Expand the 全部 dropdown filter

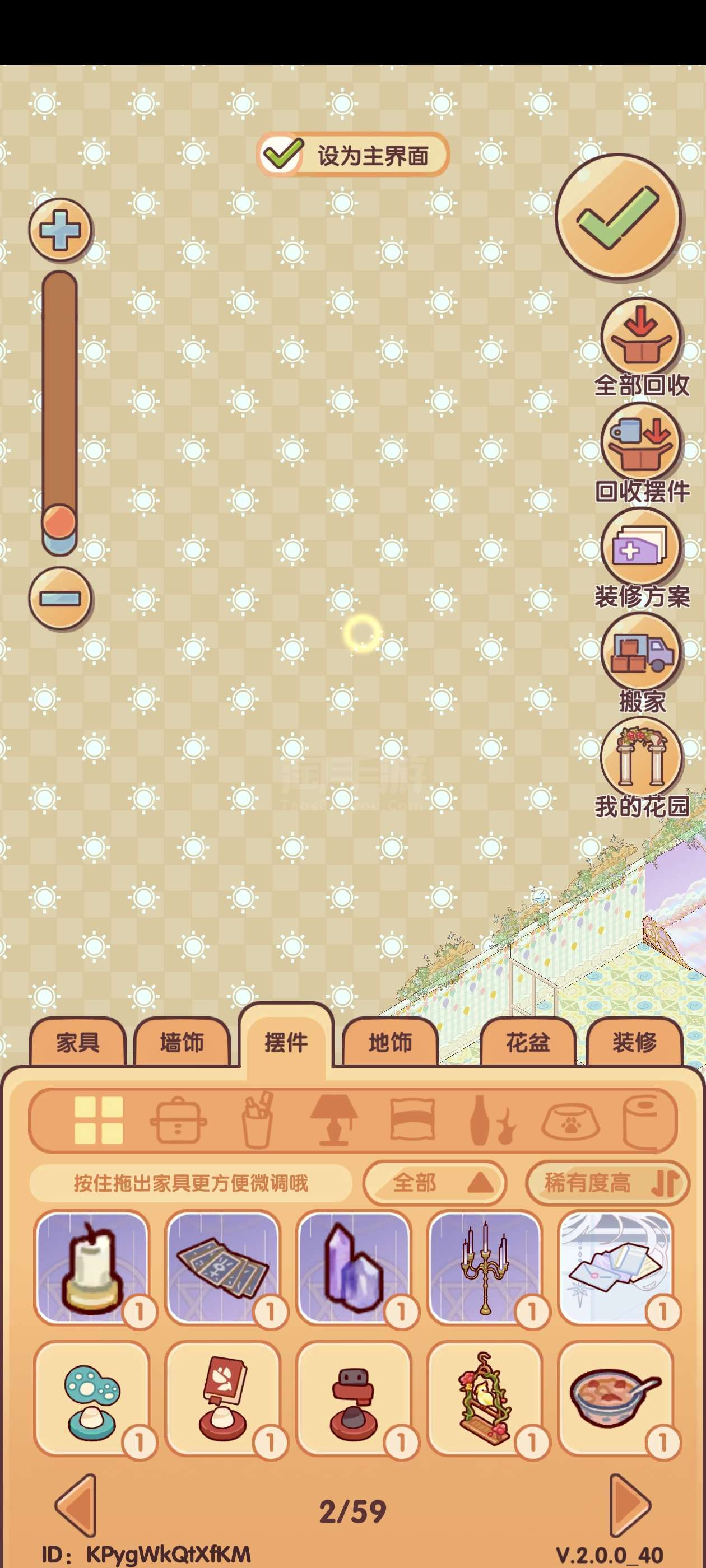(434, 1183)
